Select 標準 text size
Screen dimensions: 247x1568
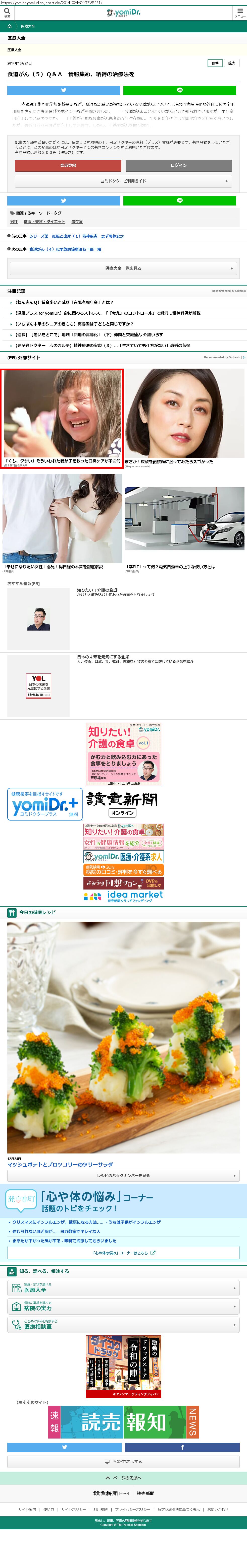point(215,63)
